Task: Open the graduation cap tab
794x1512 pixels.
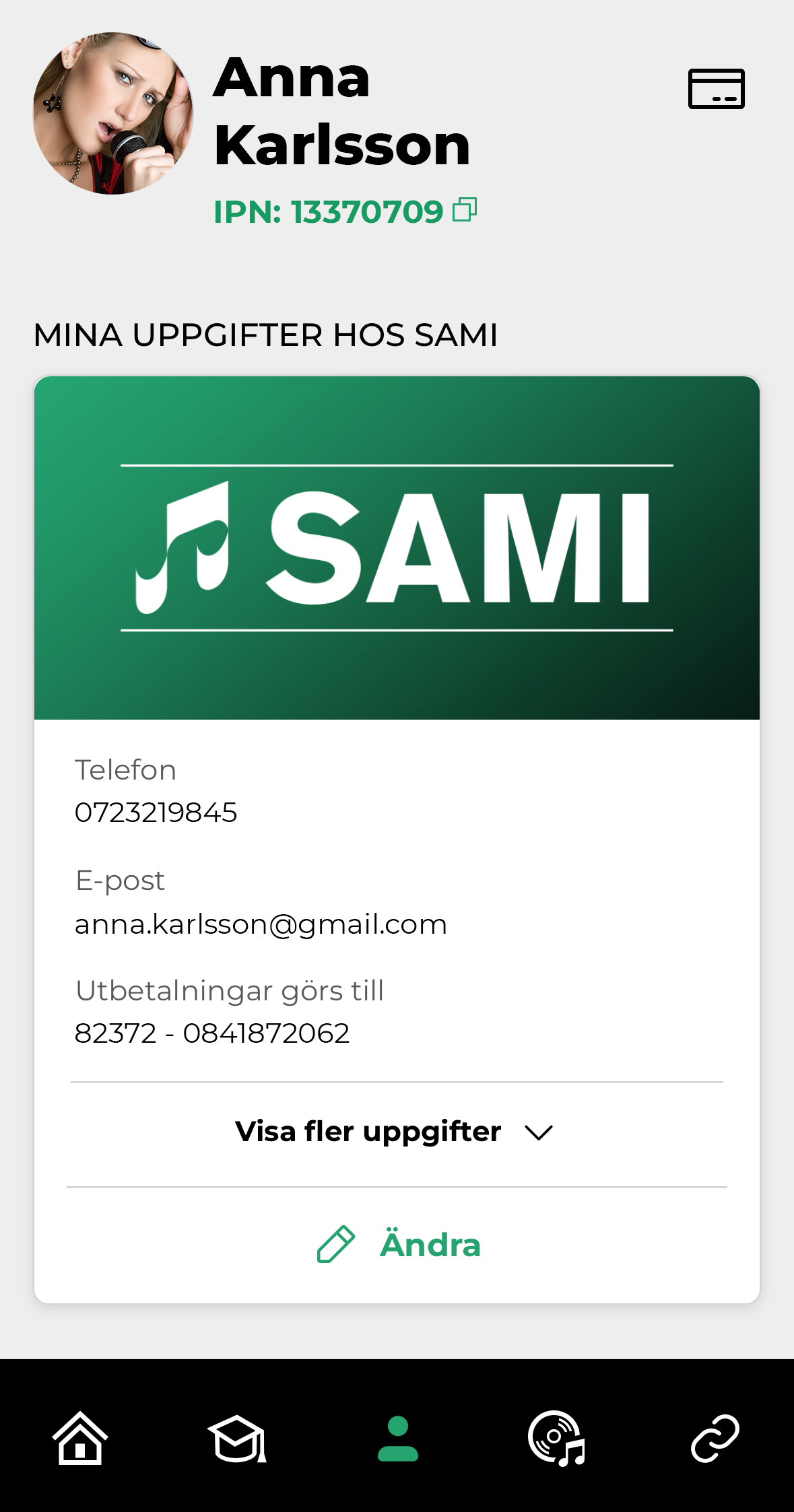Action: pyautogui.click(x=237, y=1439)
